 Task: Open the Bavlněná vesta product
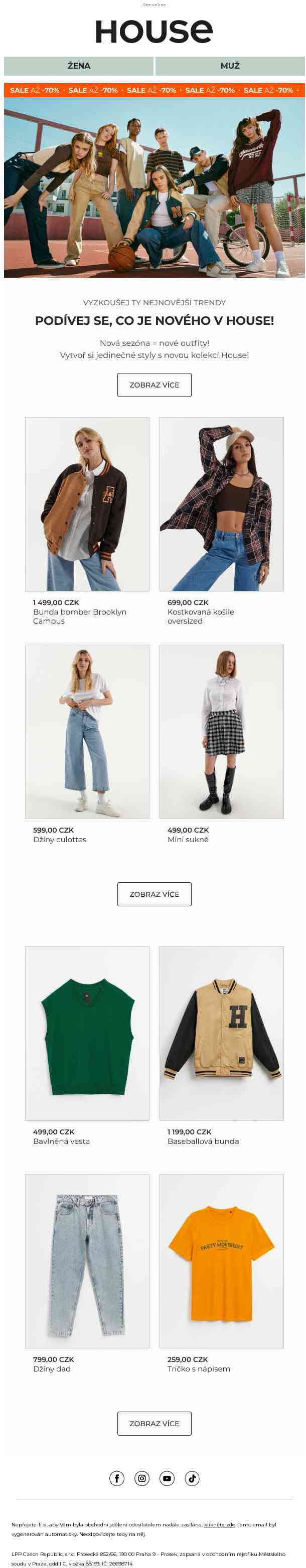tap(87, 1033)
